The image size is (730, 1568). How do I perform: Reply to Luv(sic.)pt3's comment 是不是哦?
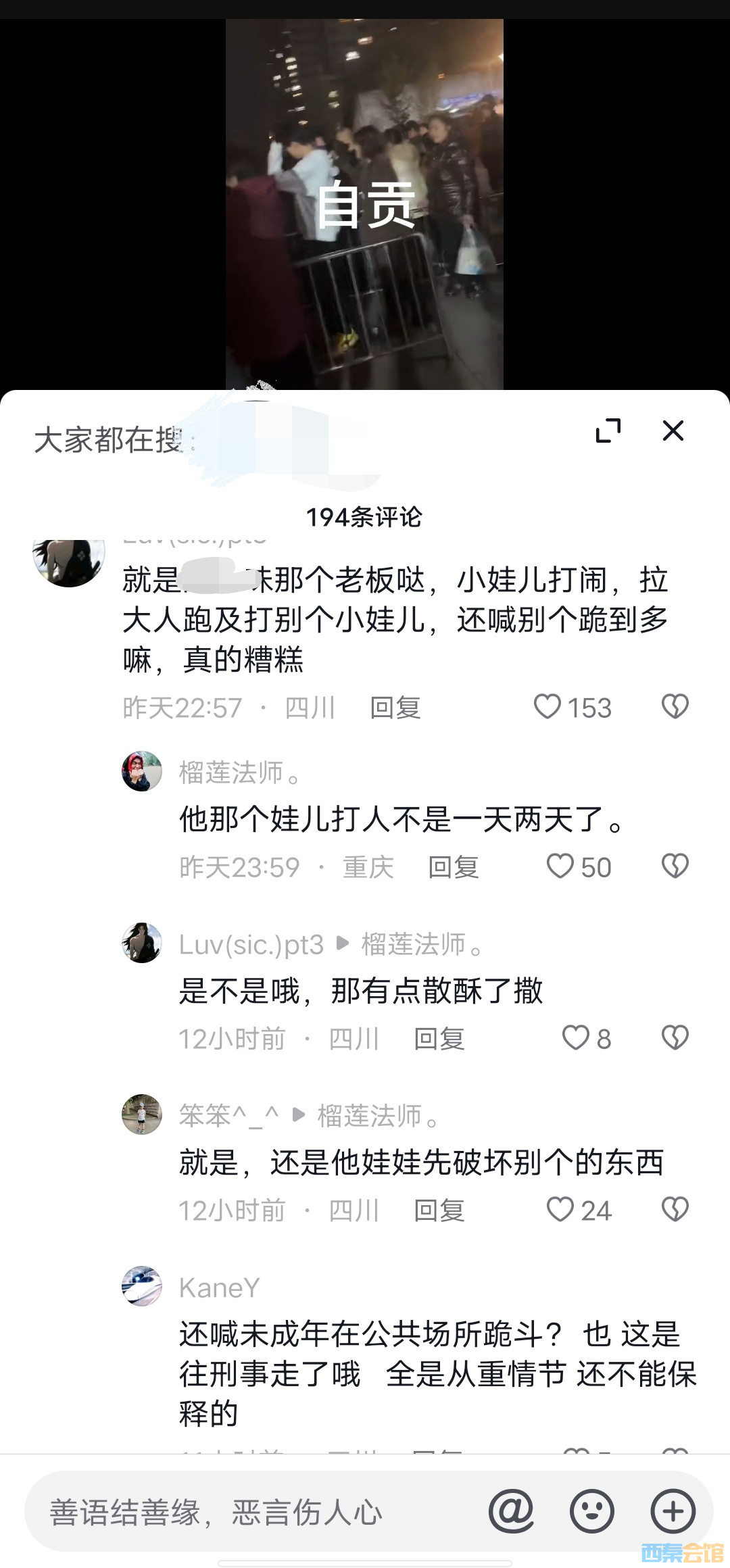tap(439, 1039)
